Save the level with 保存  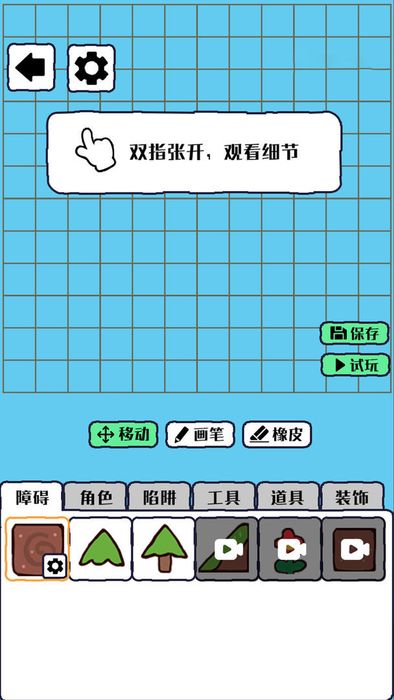[x=354, y=333]
